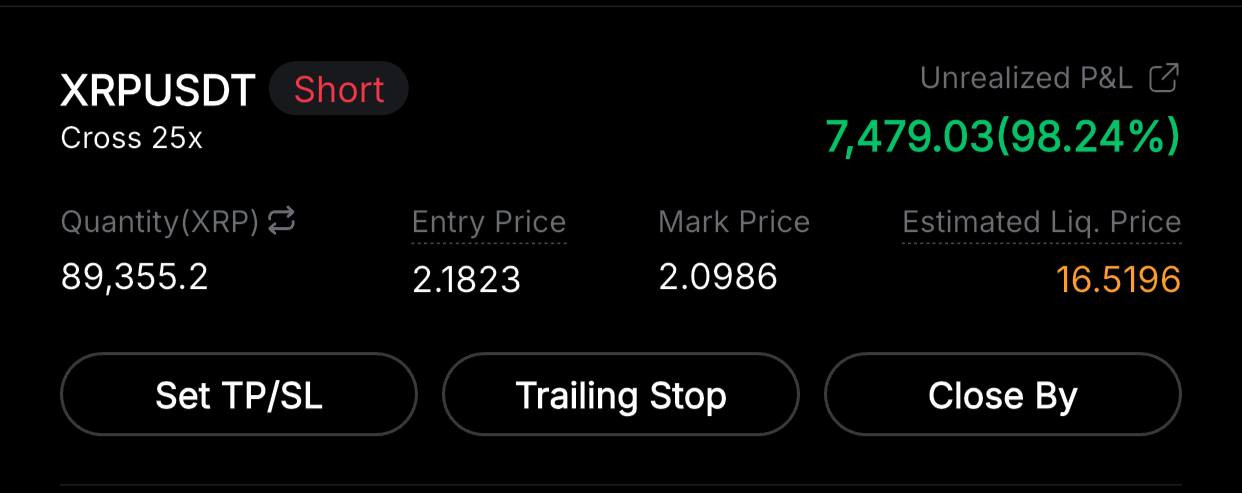The height and width of the screenshot is (493, 1242).
Task: Show Estimated Liq. Price explanation
Action: pyautogui.click(x=1041, y=223)
